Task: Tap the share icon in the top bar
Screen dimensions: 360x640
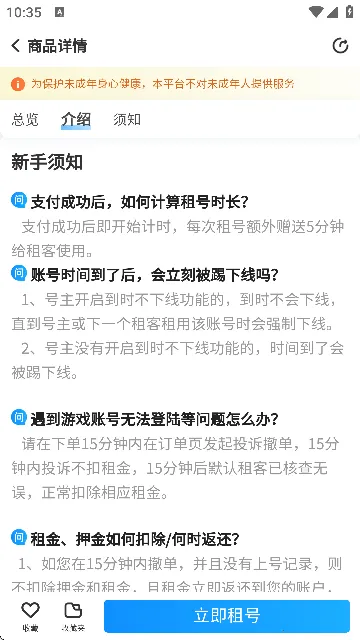Action: pos(340,46)
